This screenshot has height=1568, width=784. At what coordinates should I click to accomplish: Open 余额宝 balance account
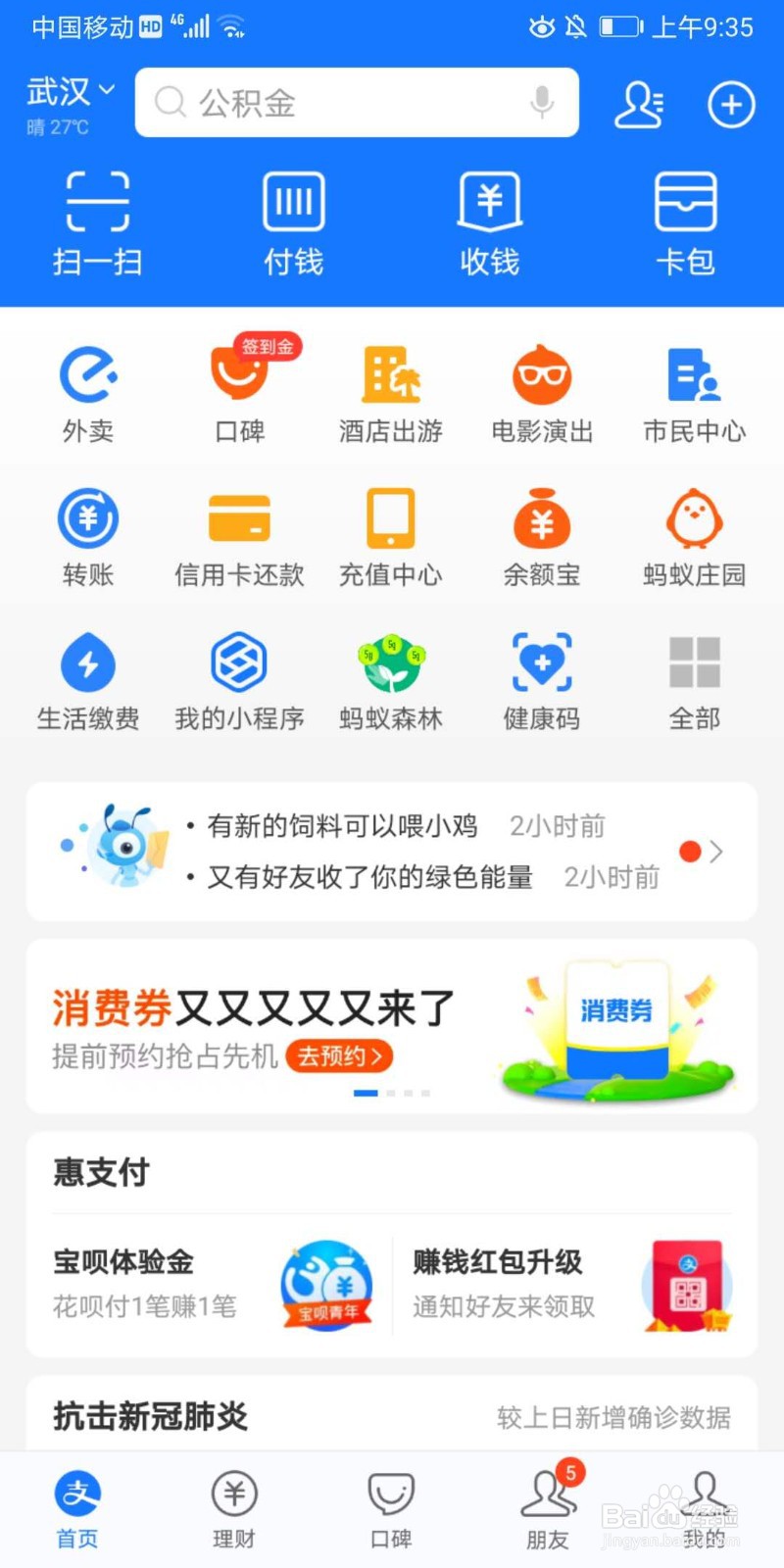click(x=542, y=534)
